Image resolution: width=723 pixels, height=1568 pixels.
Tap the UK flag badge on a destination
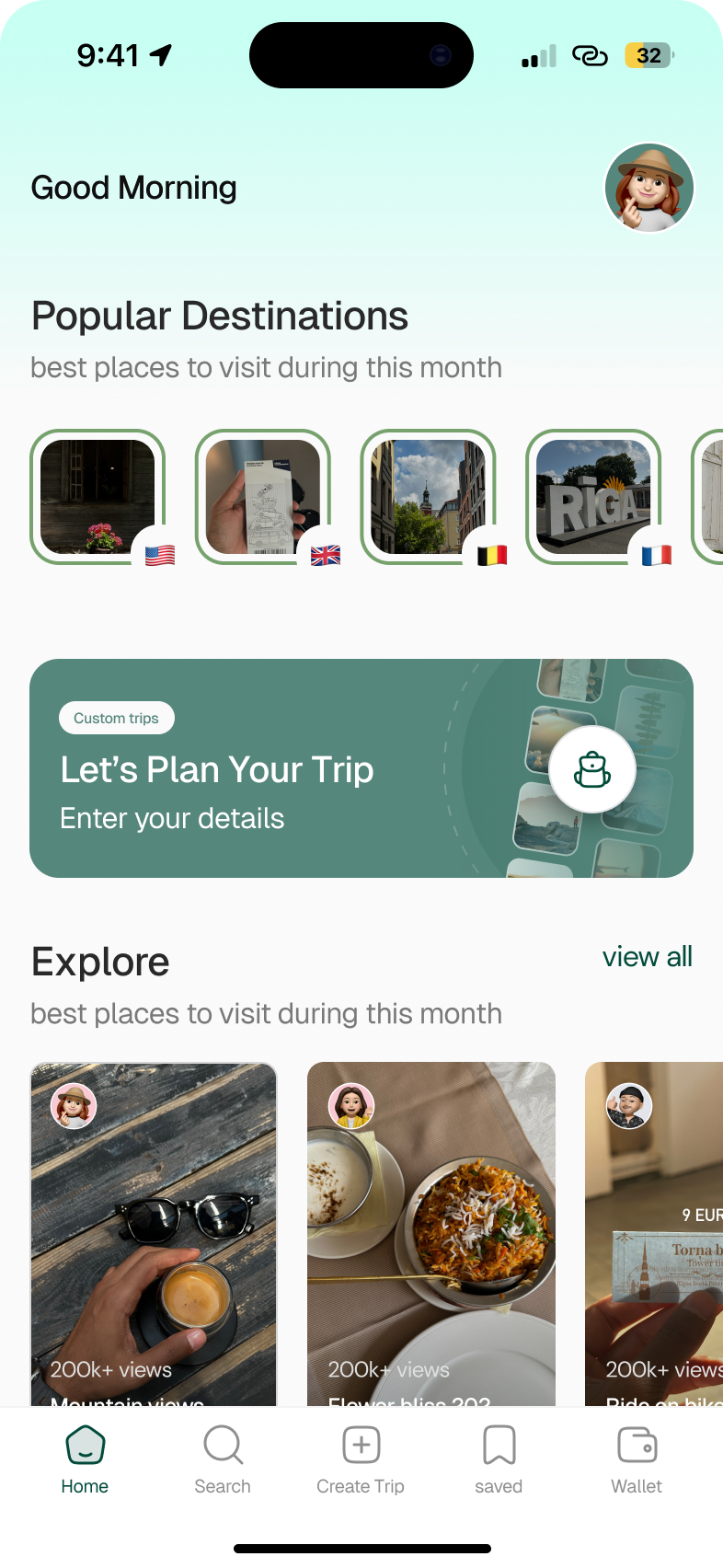[325, 555]
